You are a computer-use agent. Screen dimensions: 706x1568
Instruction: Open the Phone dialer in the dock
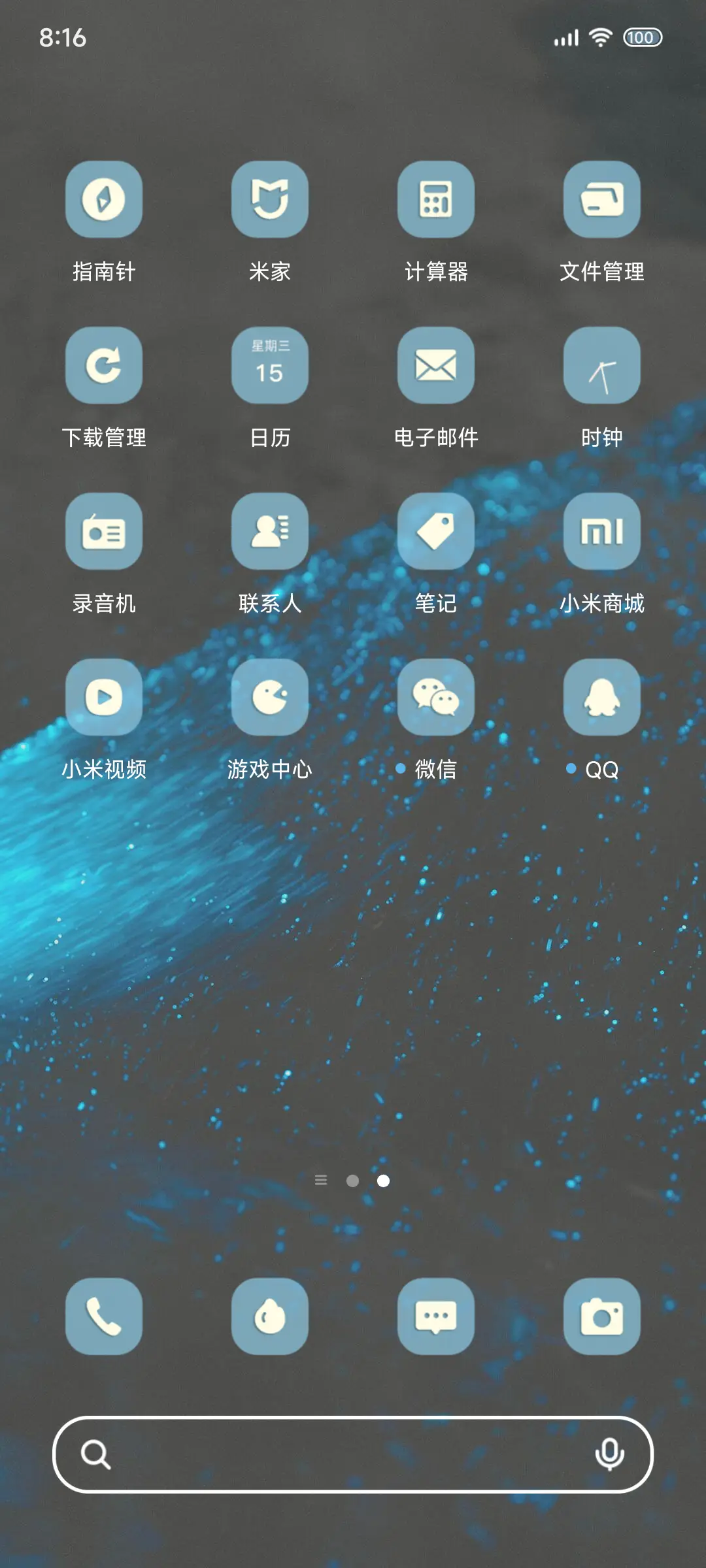click(104, 1318)
